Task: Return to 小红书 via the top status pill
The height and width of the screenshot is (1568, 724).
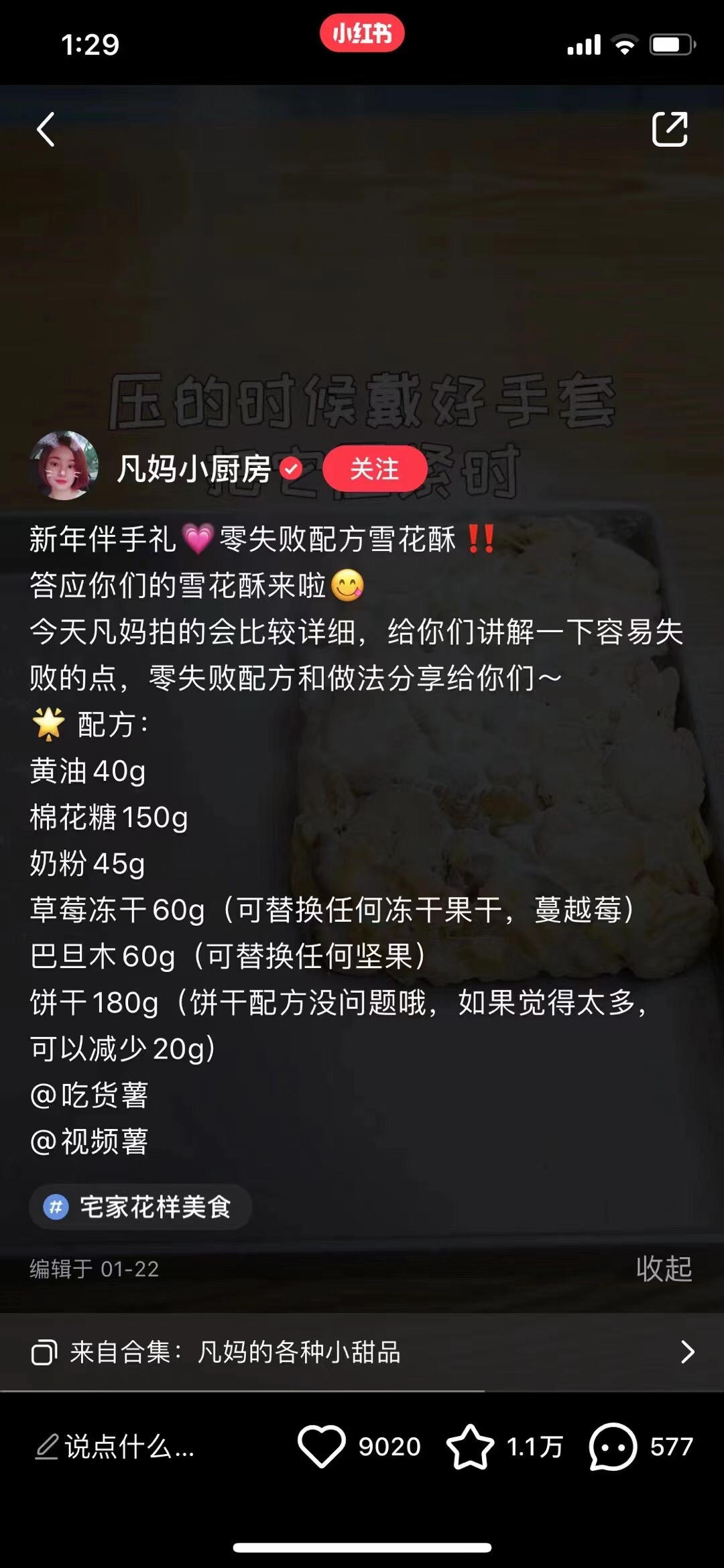Action: 362,33
